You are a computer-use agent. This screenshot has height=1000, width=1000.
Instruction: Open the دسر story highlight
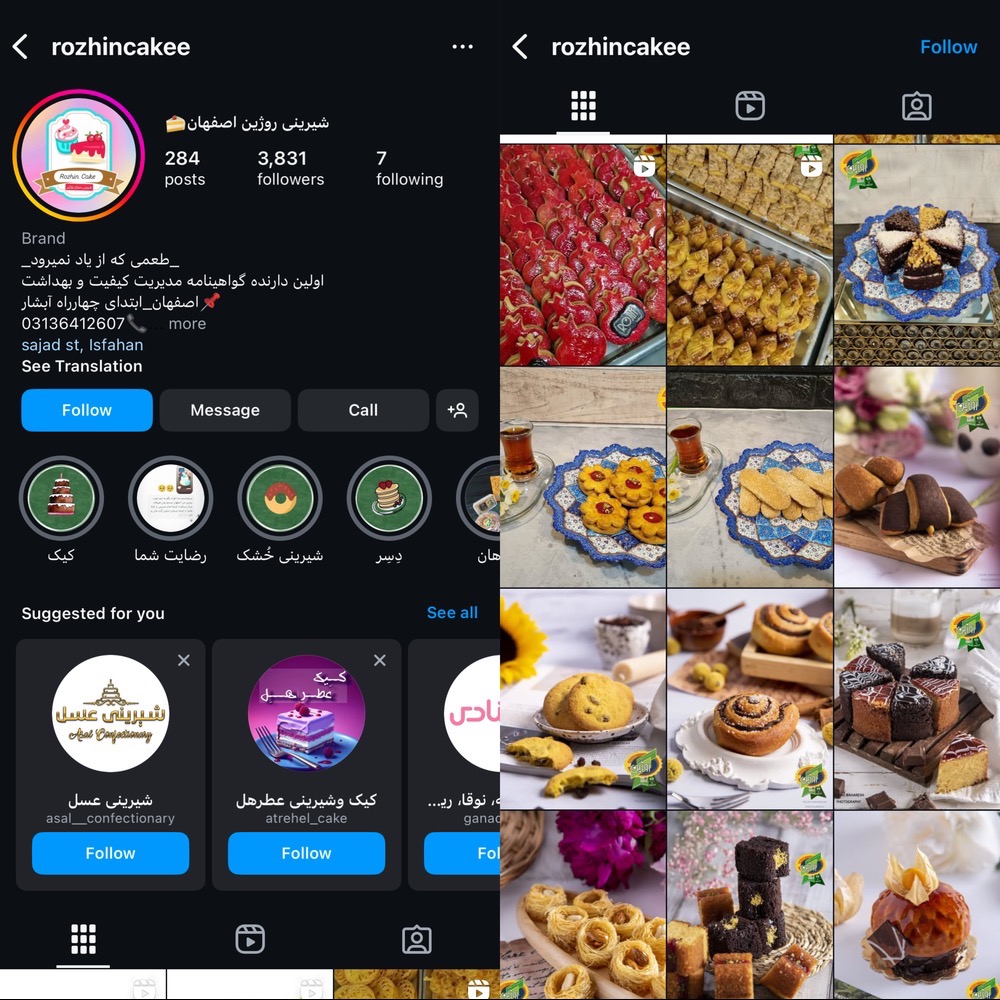point(389,498)
